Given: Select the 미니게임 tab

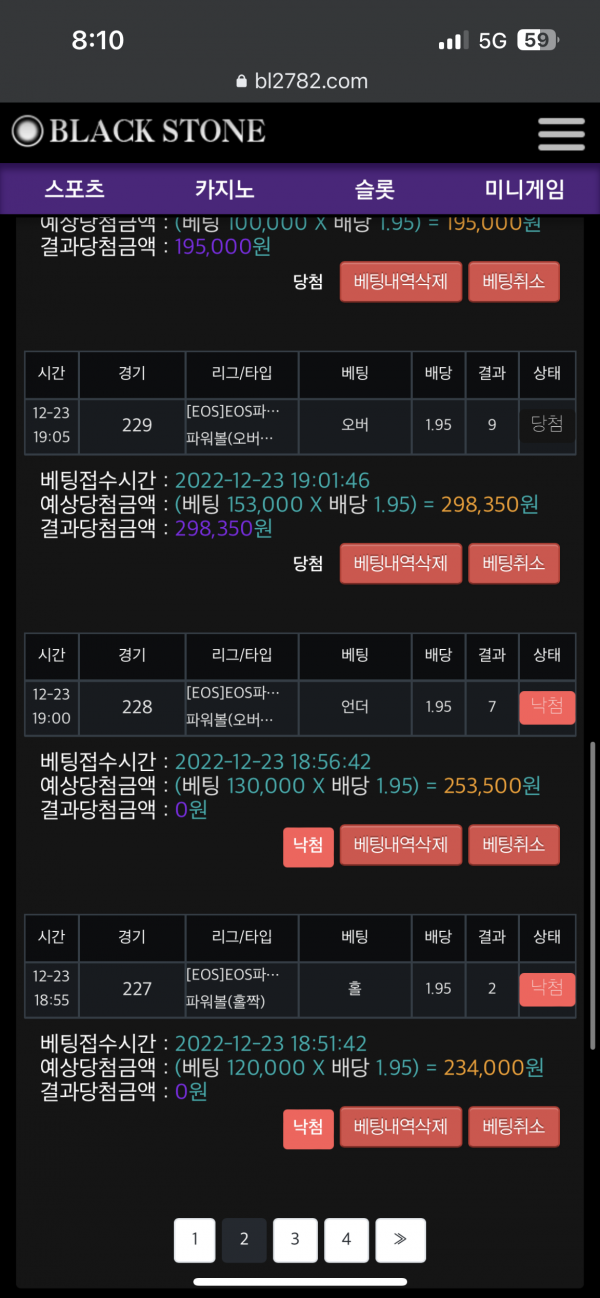Looking at the screenshot, I should [524, 189].
